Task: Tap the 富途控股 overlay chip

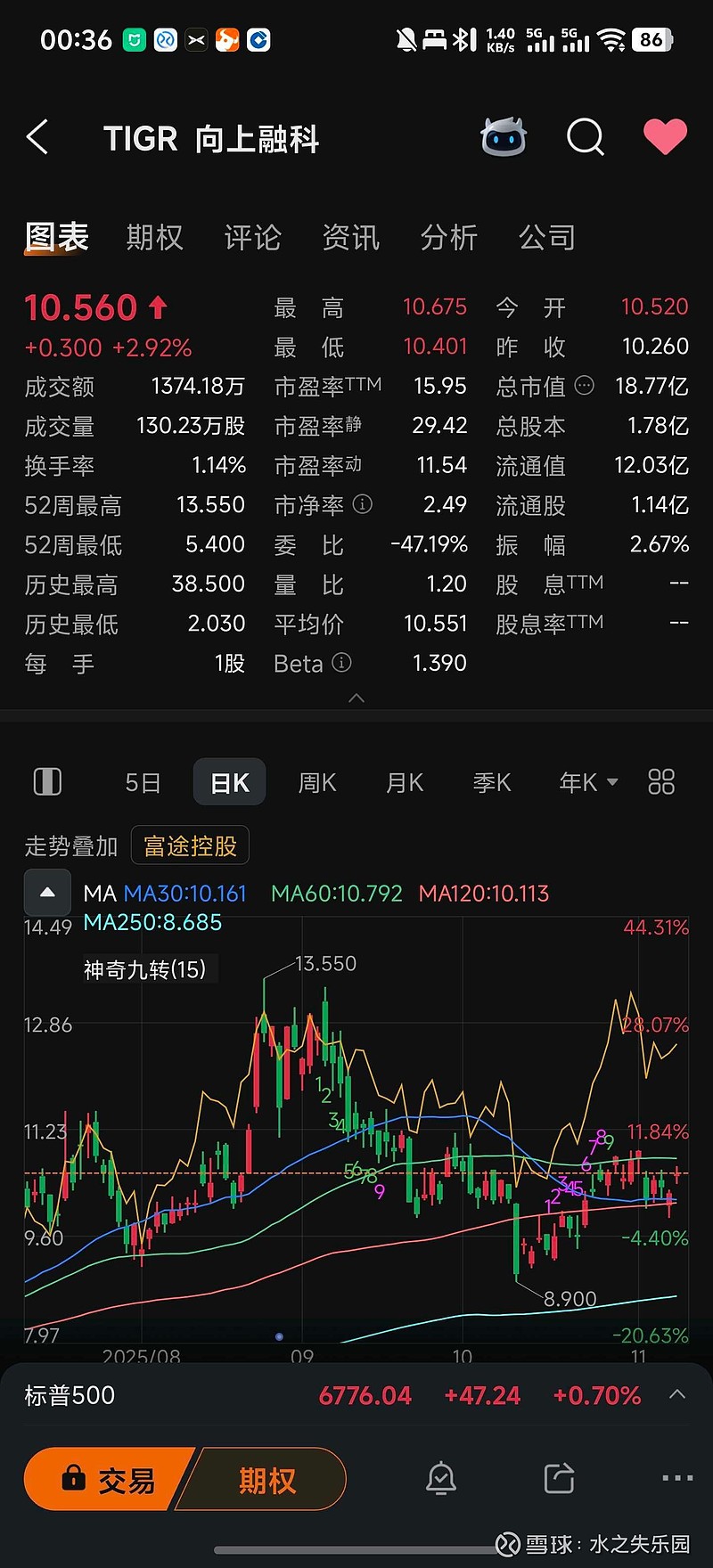Action: pyautogui.click(x=190, y=845)
